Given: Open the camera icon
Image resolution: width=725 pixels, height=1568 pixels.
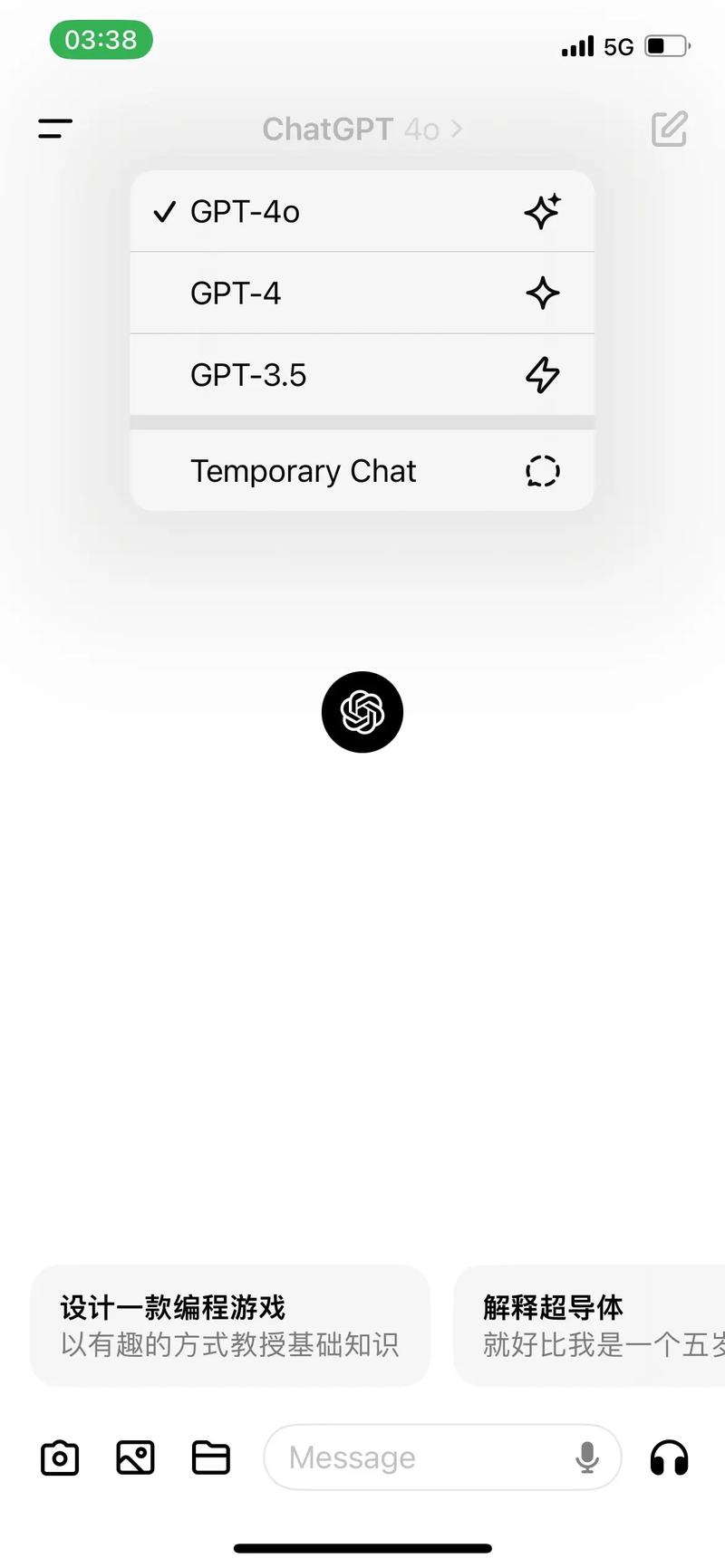Looking at the screenshot, I should pyautogui.click(x=59, y=1457).
